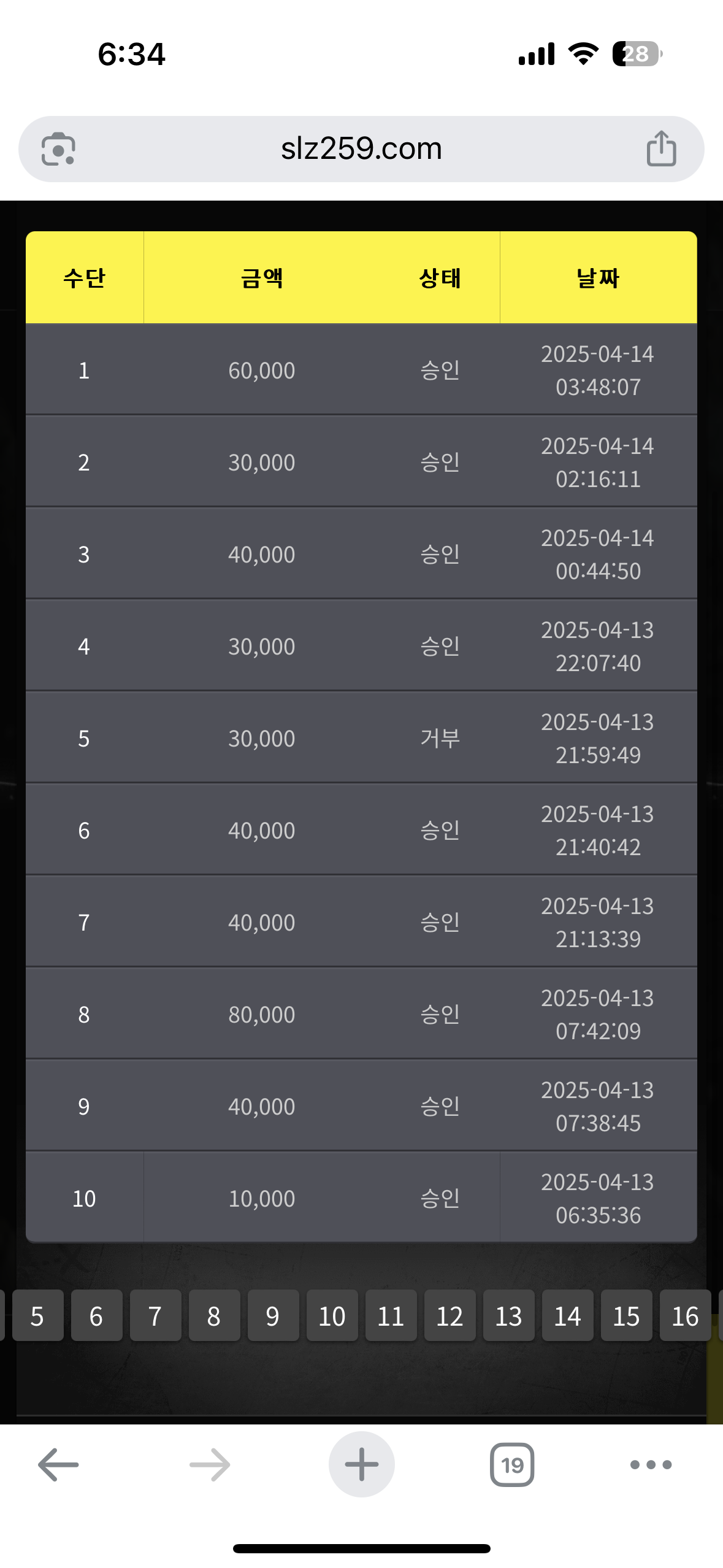723x1568 pixels.
Task: Open page 7 of the list
Action: click(155, 1316)
